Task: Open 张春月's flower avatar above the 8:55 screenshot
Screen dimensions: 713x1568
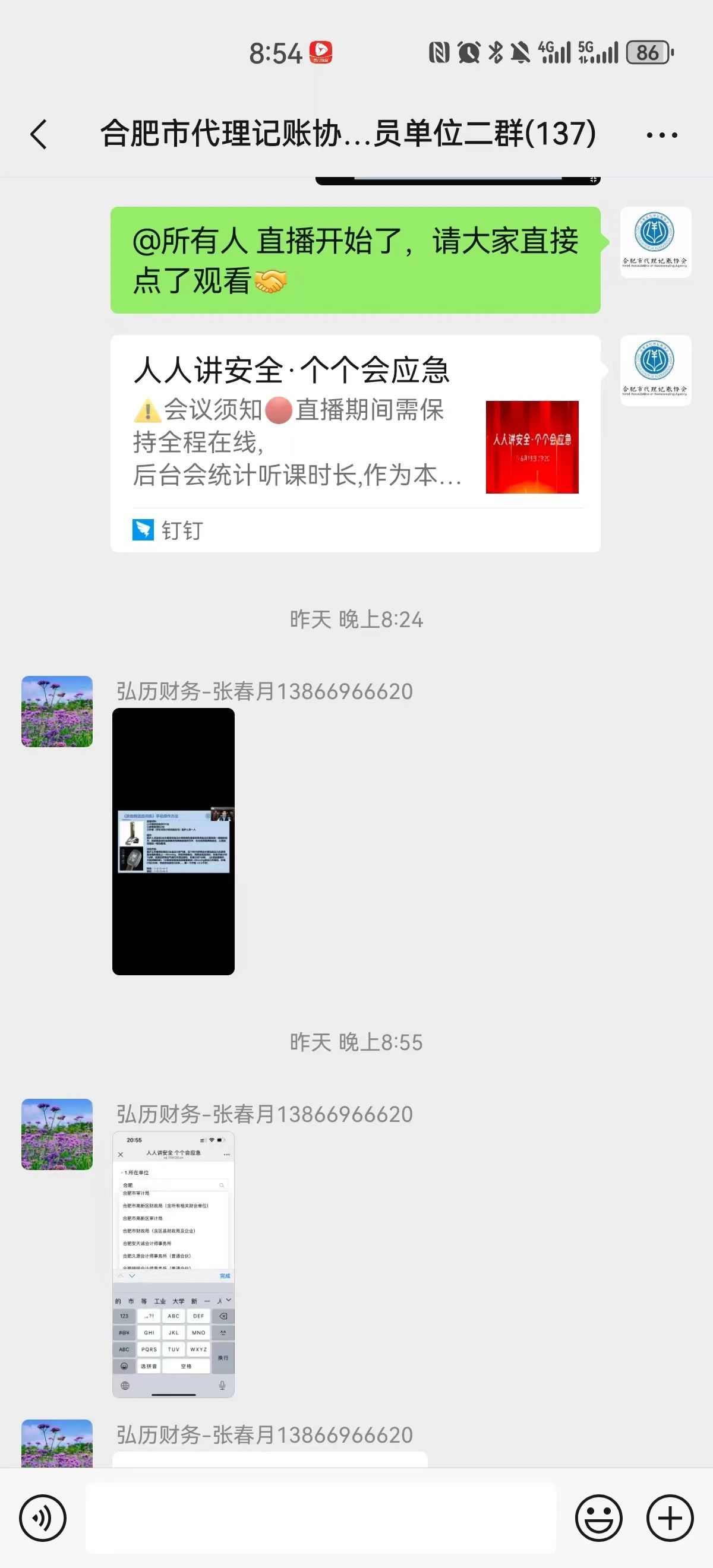Action: (x=57, y=1134)
